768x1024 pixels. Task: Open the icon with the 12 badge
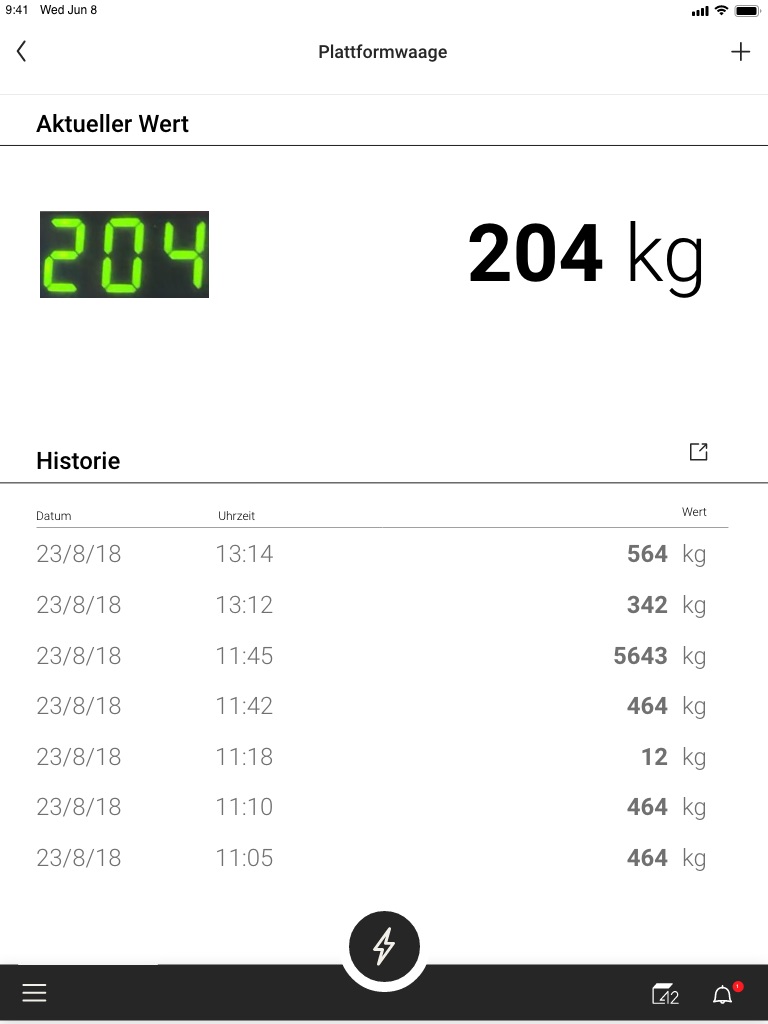[665, 994]
